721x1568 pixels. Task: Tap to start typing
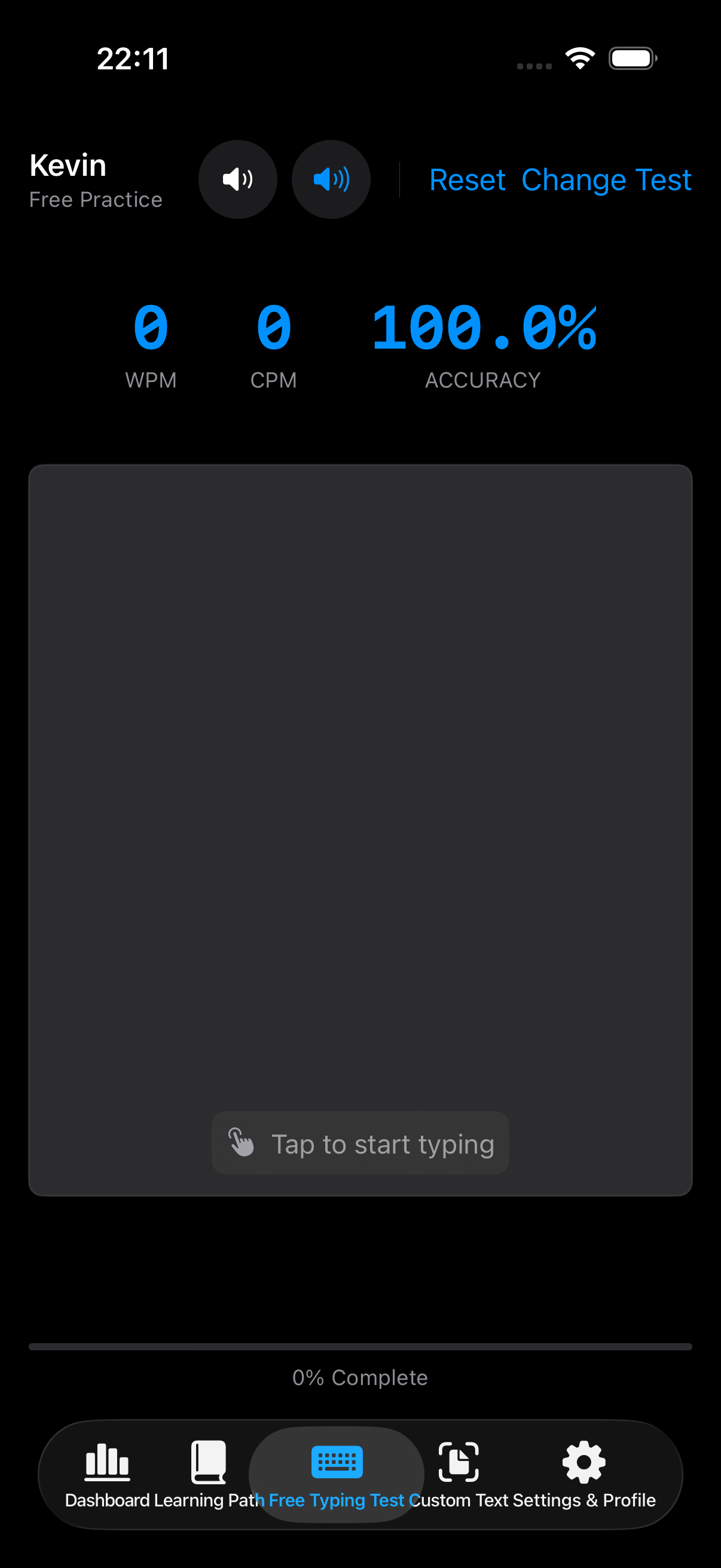point(360,1144)
